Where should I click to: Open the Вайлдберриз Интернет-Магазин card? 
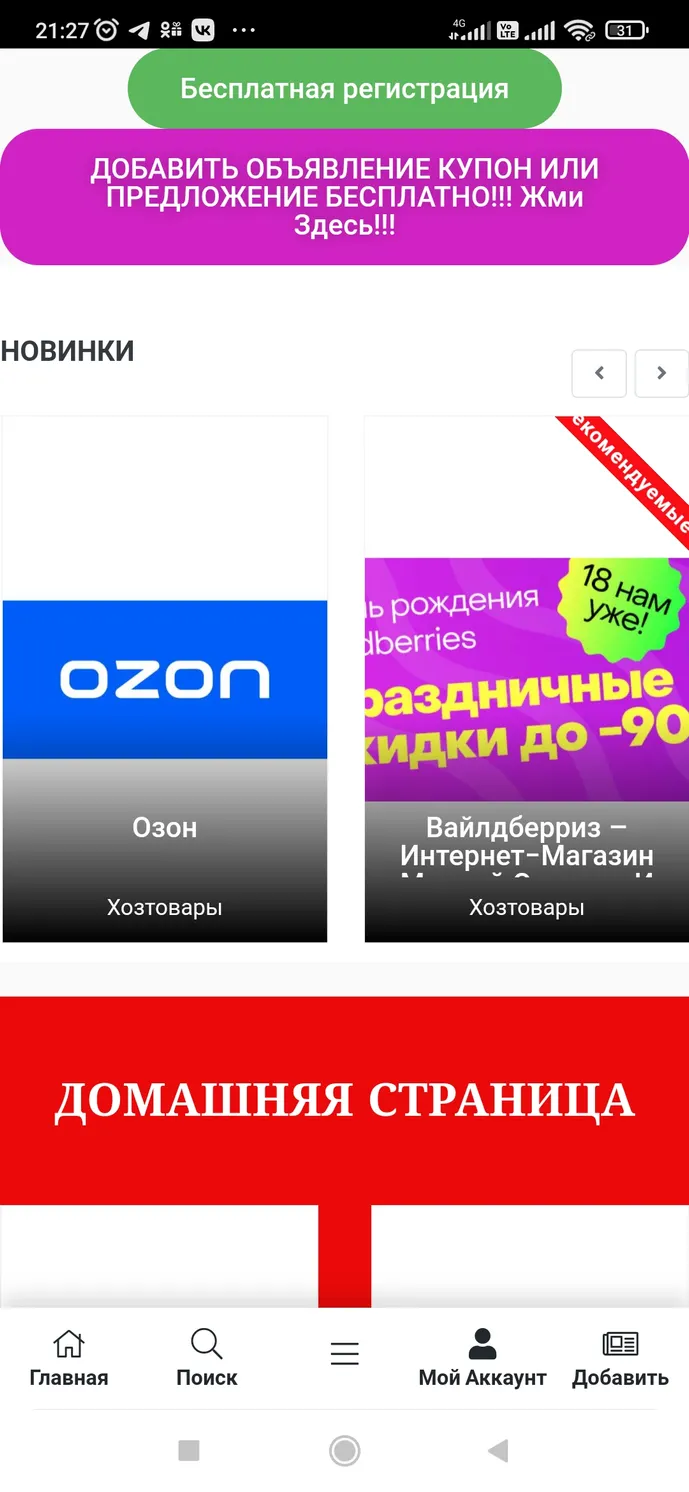click(x=527, y=679)
